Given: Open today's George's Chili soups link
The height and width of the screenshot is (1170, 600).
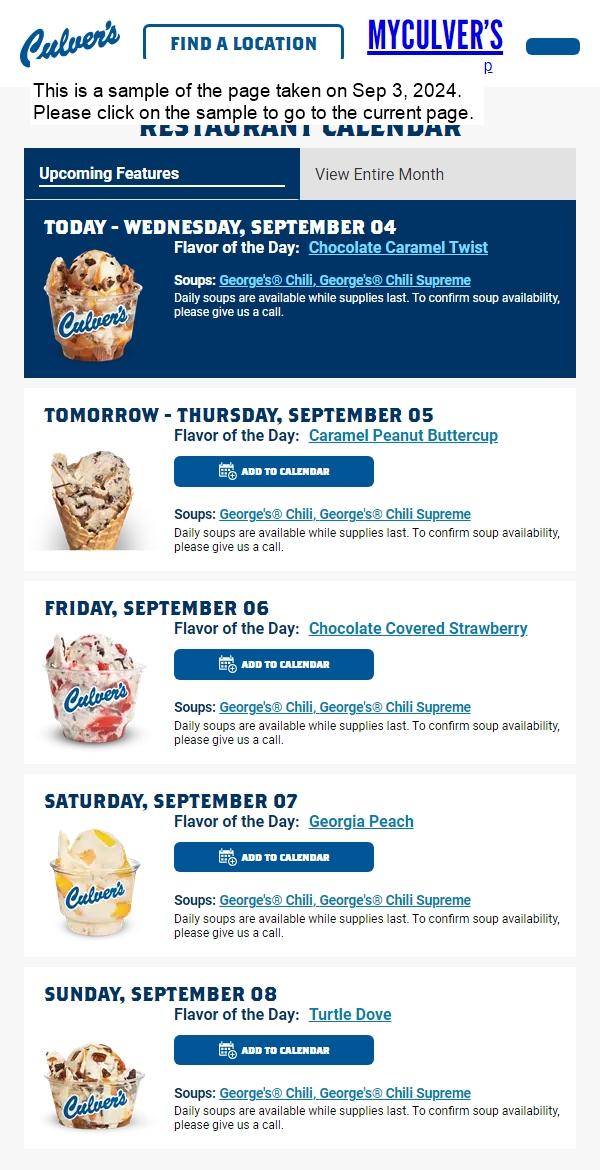Looking at the screenshot, I should pyautogui.click(x=344, y=280).
